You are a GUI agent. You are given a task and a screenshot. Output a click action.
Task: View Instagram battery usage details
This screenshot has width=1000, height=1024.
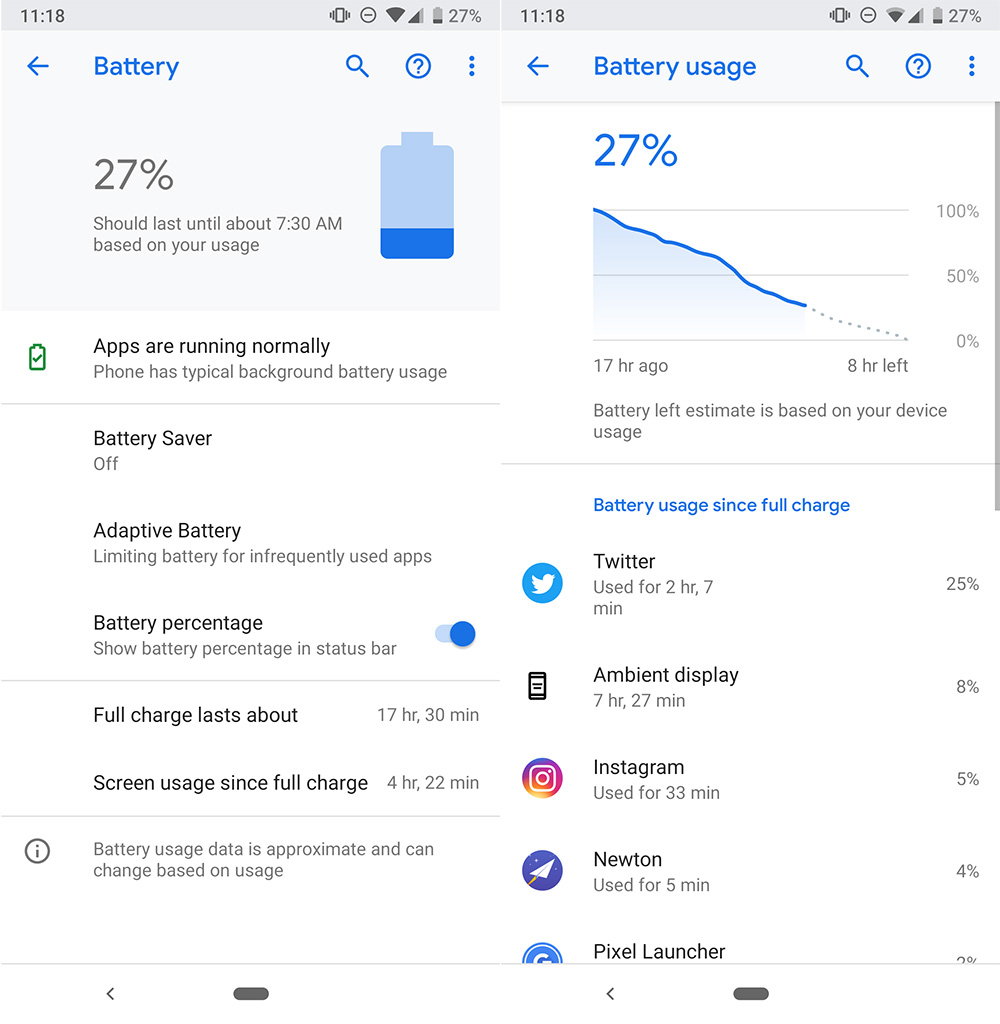[x=750, y=779]
